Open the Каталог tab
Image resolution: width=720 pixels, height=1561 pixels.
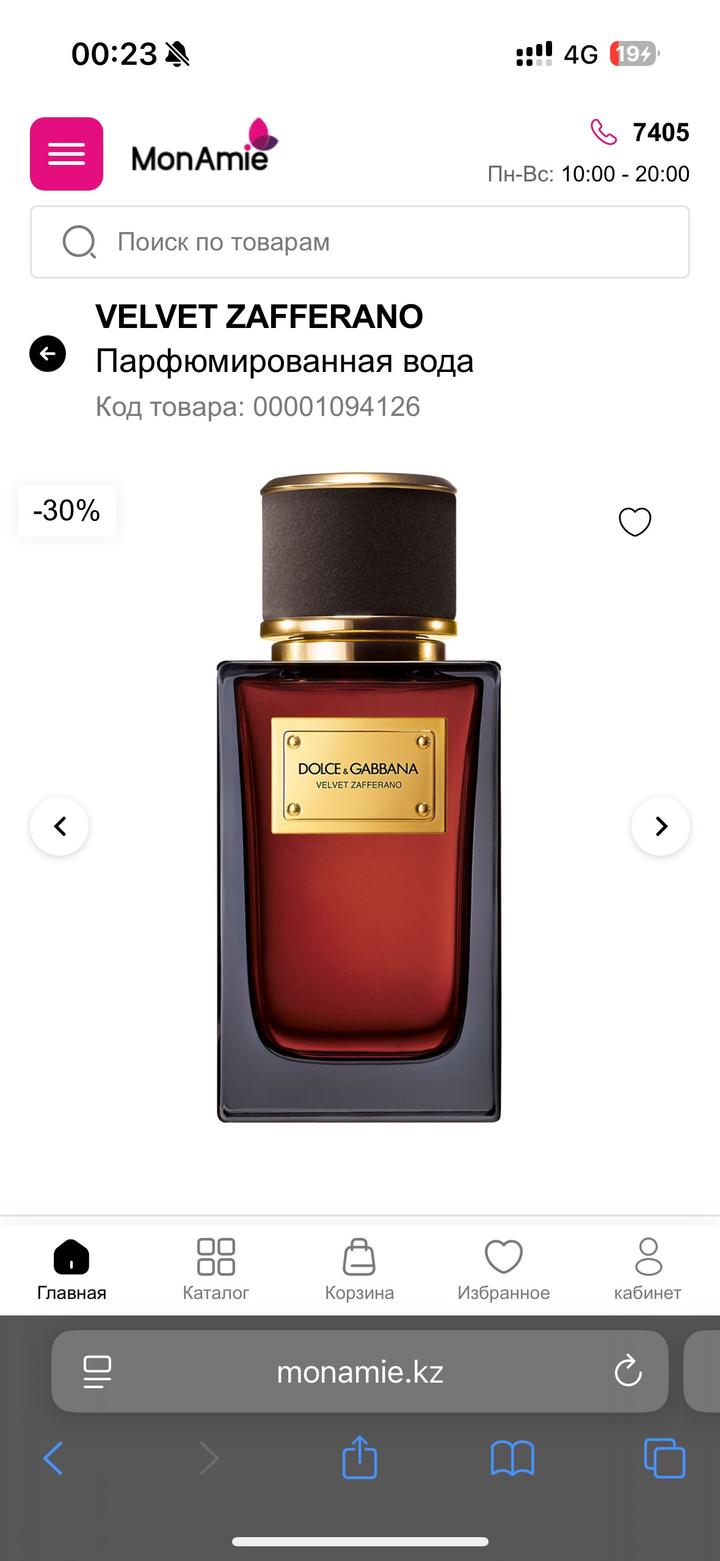(215, 1269)
